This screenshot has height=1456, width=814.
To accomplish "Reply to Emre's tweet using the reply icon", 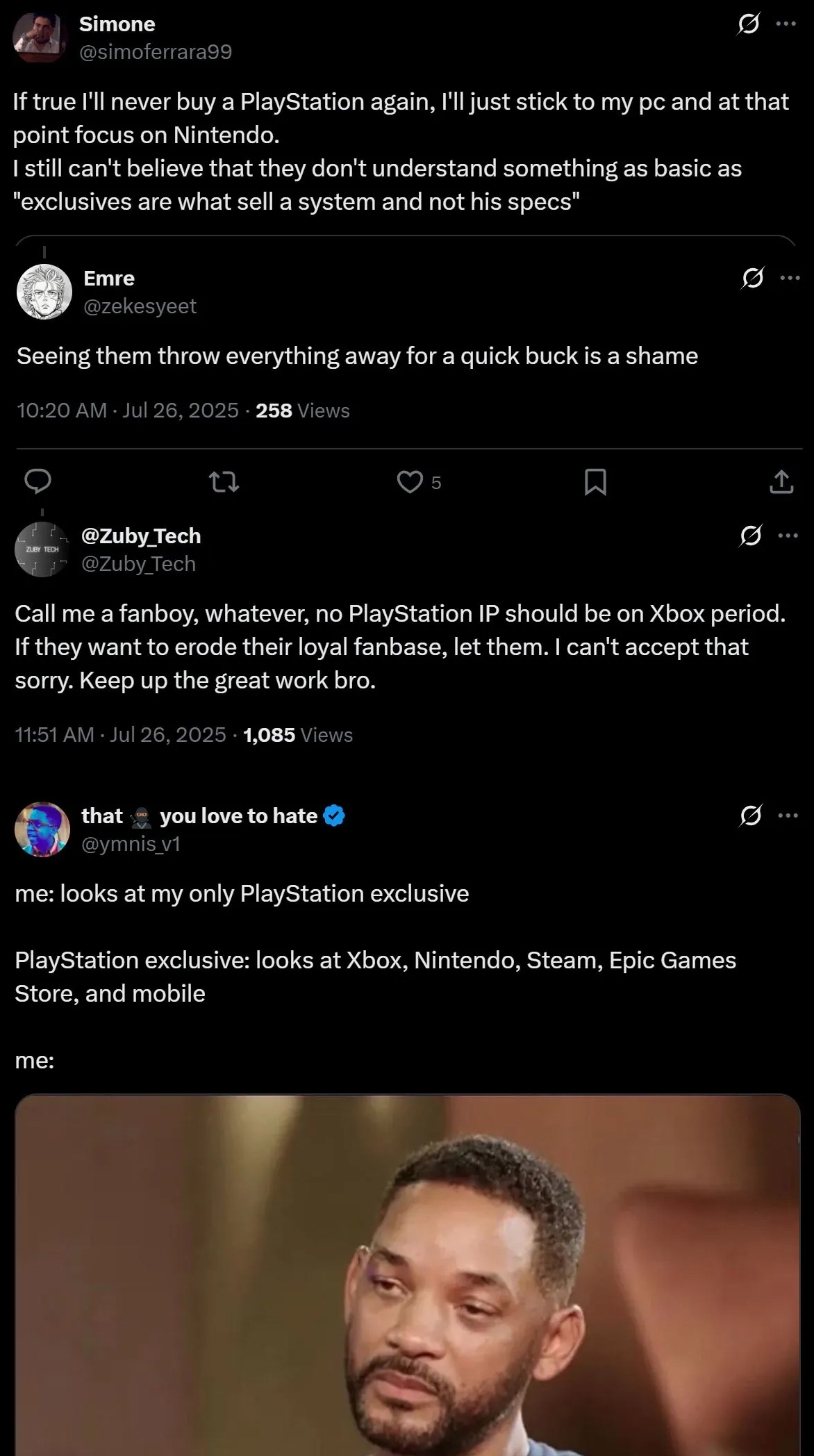I will click(40, 482).
